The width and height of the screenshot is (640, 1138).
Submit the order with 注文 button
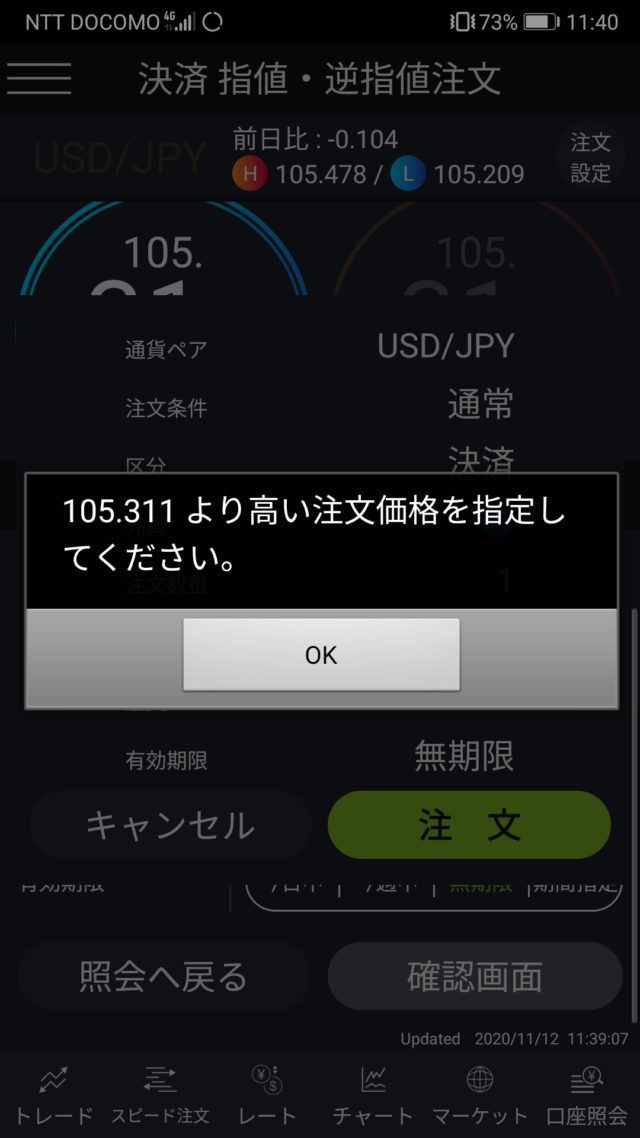(x=469, y=825)
